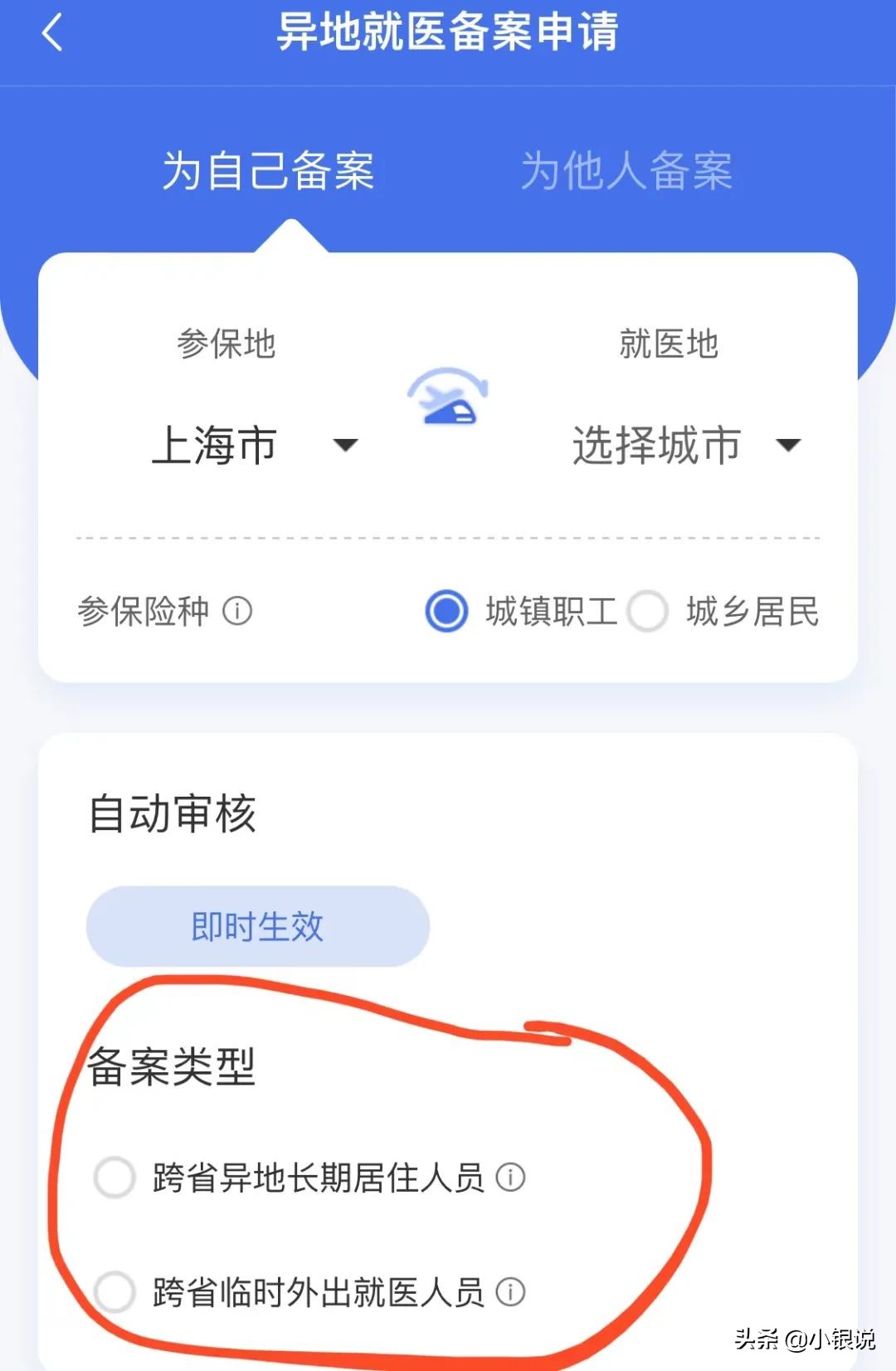
Task: Click the info icon beside 跨省临时外出就医人员
Action: coord(512,1293)
